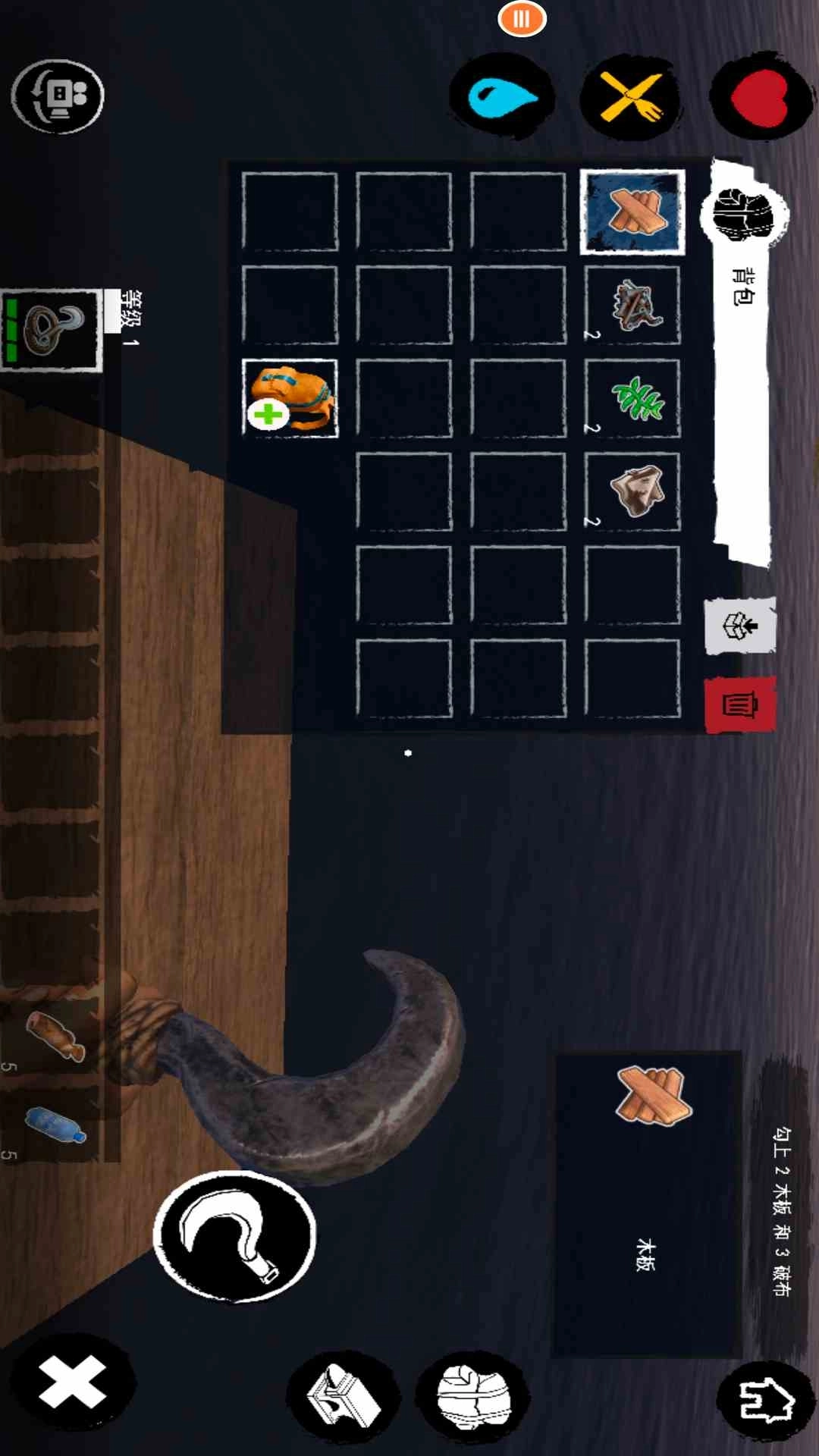Select the stone inventory slot
Image resolution: width=819 pixels, height=1456 pixels.
(632, 491)
